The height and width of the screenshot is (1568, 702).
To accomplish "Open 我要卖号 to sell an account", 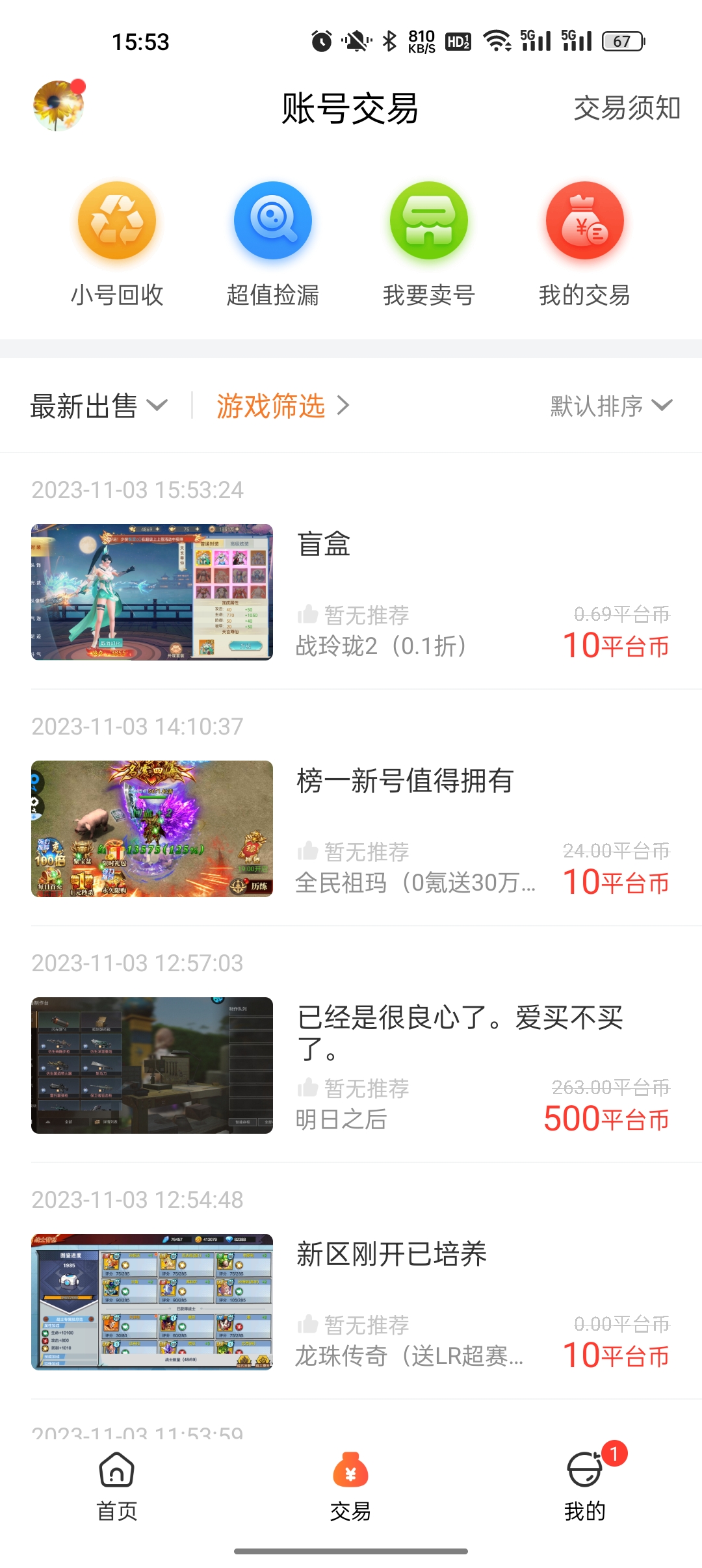I will coord(428,220).
